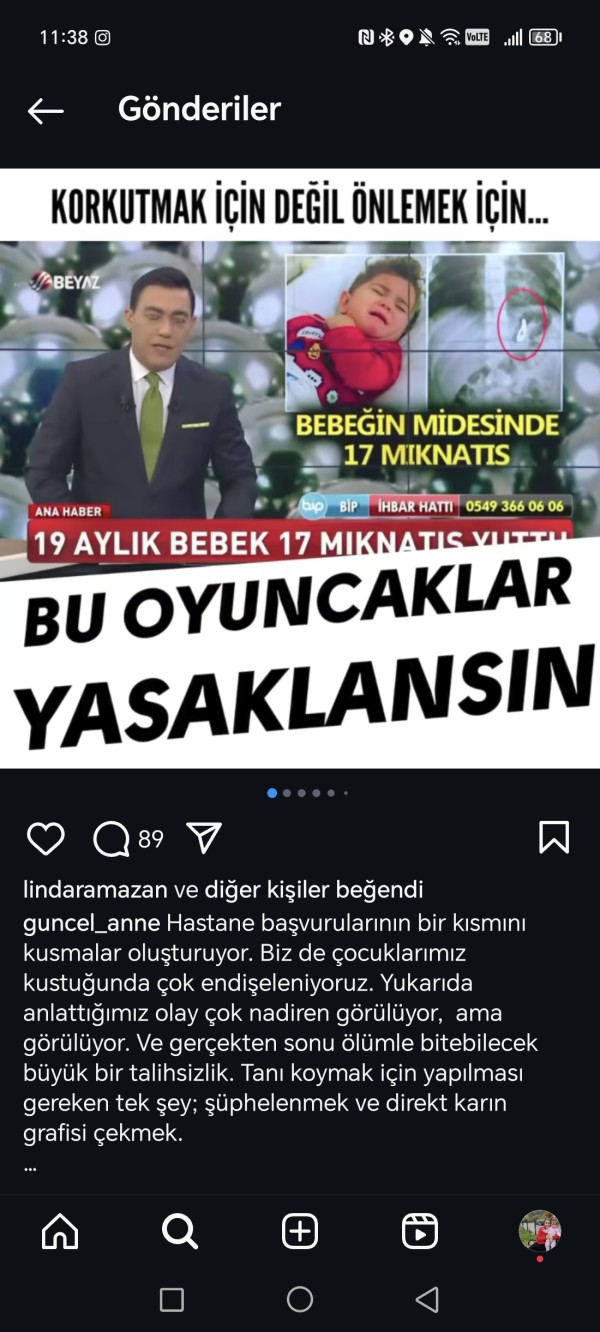The image size is (600, 1332).
Task: Open the comments on this post
Action: (112, 838)
